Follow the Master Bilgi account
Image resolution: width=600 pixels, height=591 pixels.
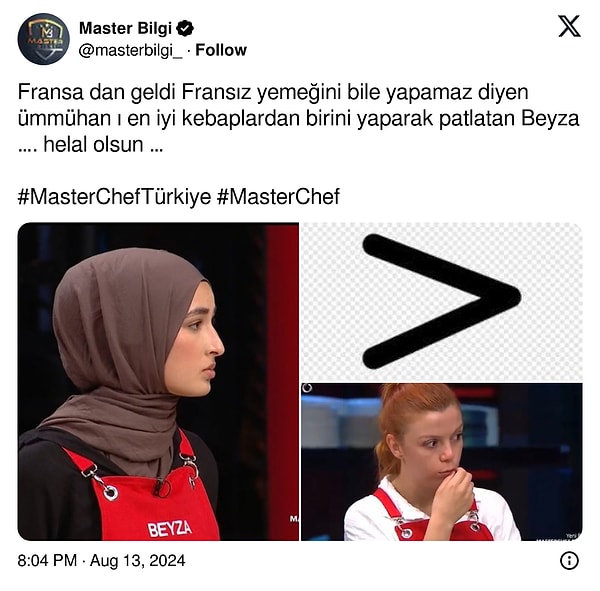pos(221,50)
